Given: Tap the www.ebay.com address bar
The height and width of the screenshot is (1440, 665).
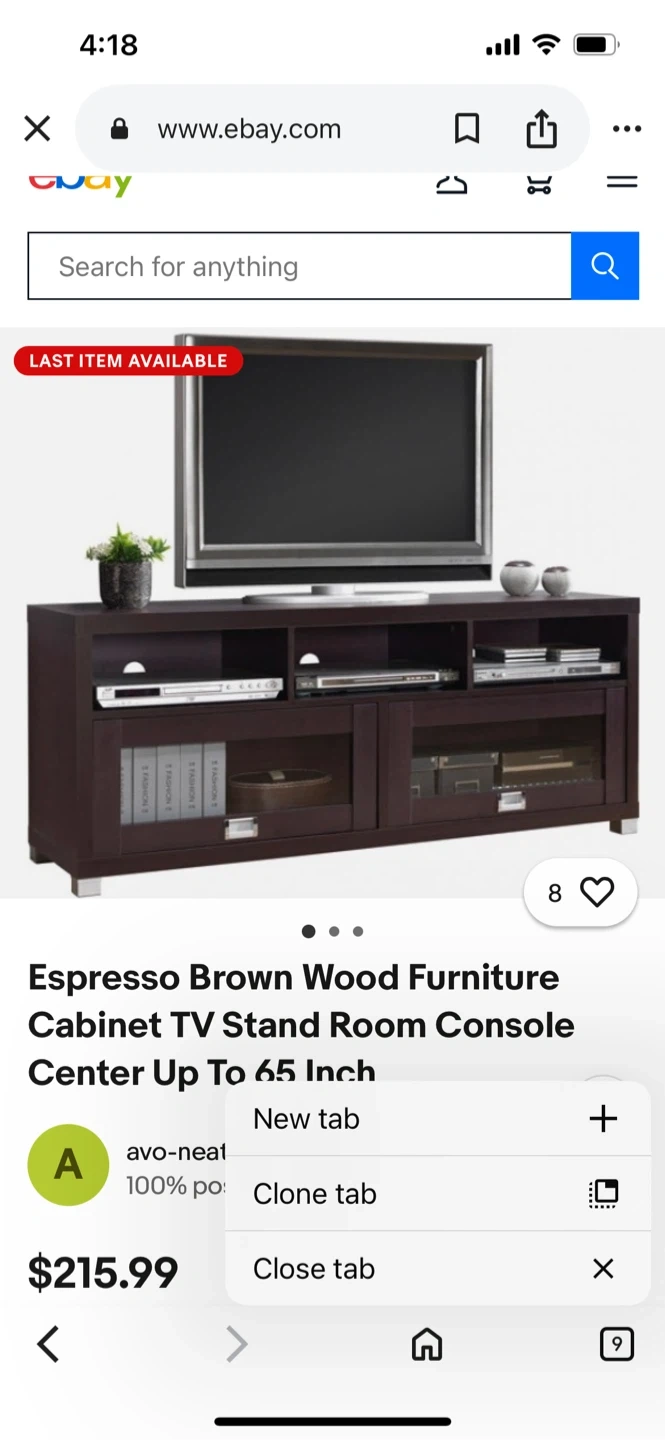Looking at the screenshot, I should click(250, 129).
